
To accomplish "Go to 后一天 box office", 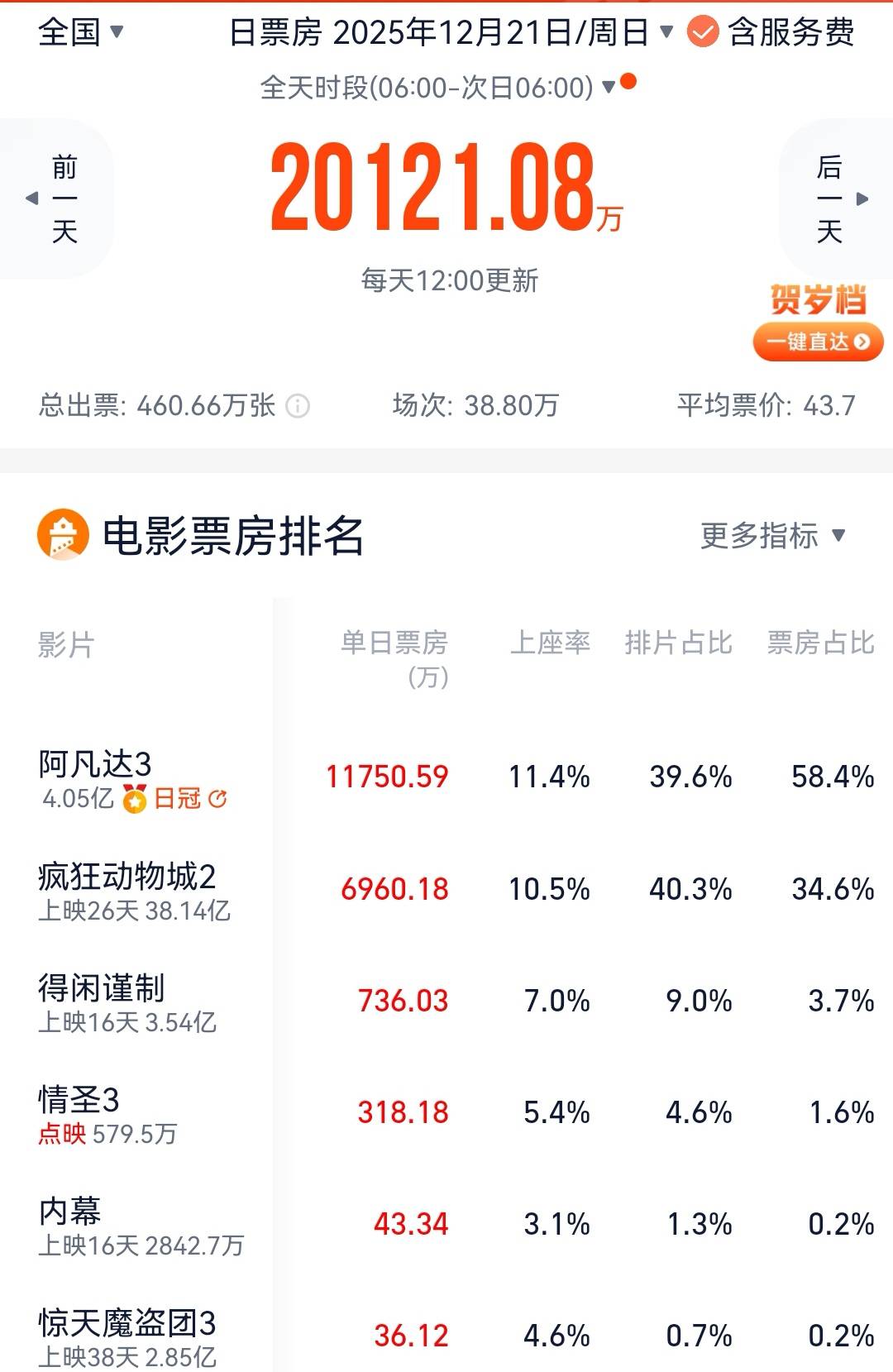I will pyautogui.click(x=837, y=198).
